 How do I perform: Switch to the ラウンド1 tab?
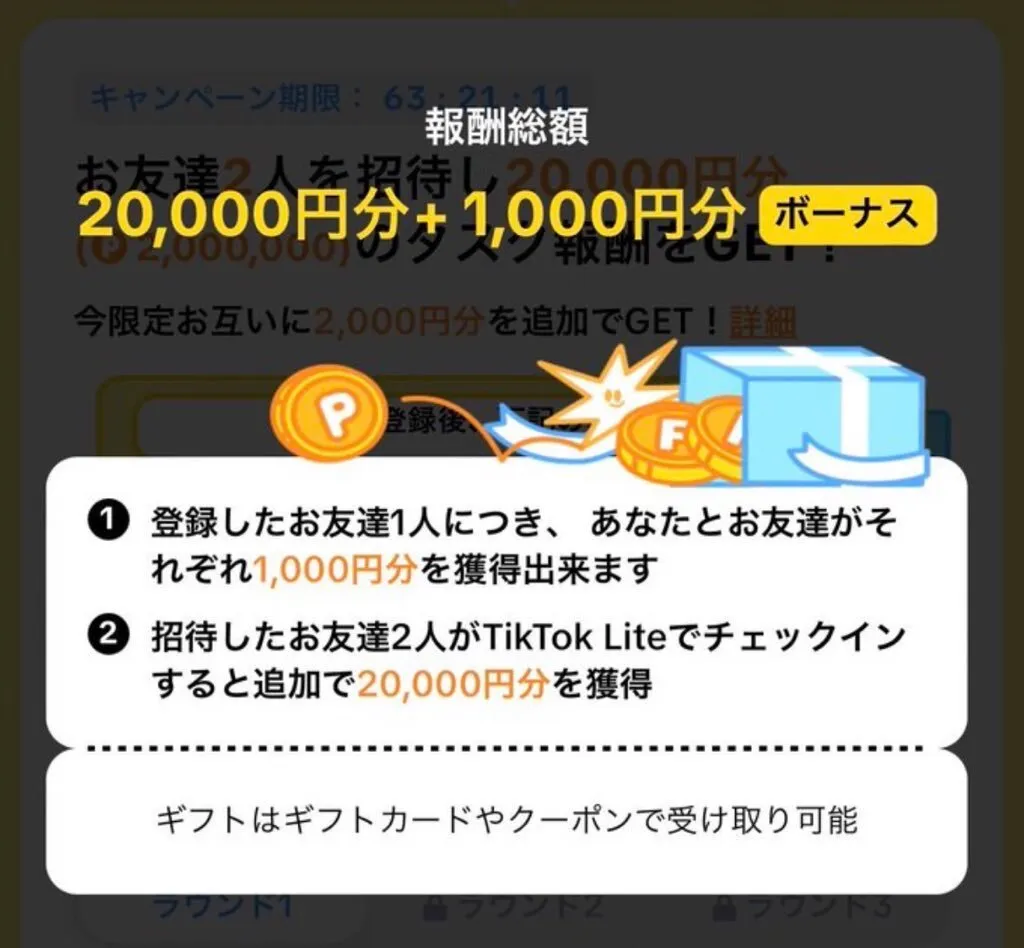[222, 908]
